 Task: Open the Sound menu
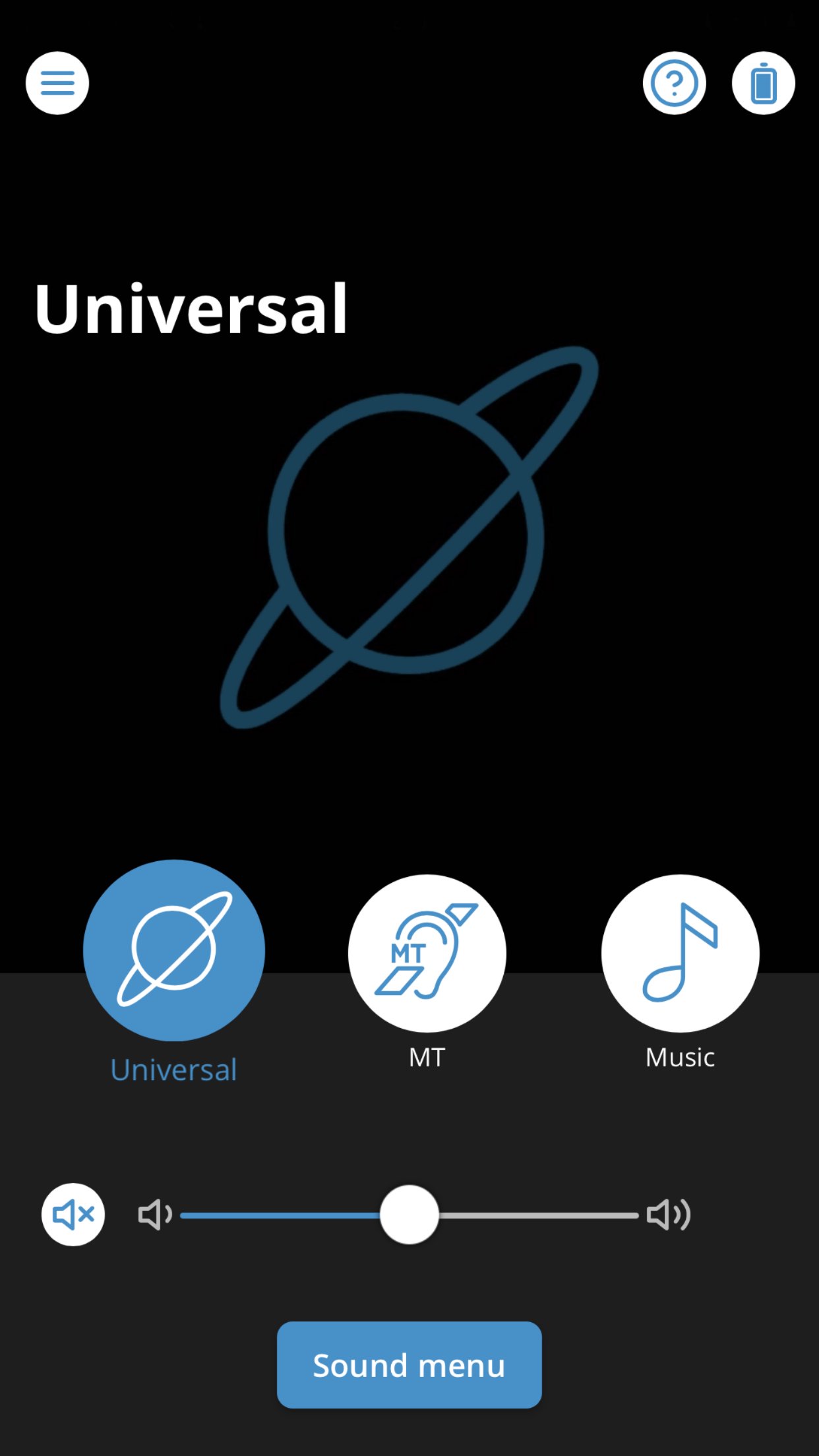(409, 1364)
